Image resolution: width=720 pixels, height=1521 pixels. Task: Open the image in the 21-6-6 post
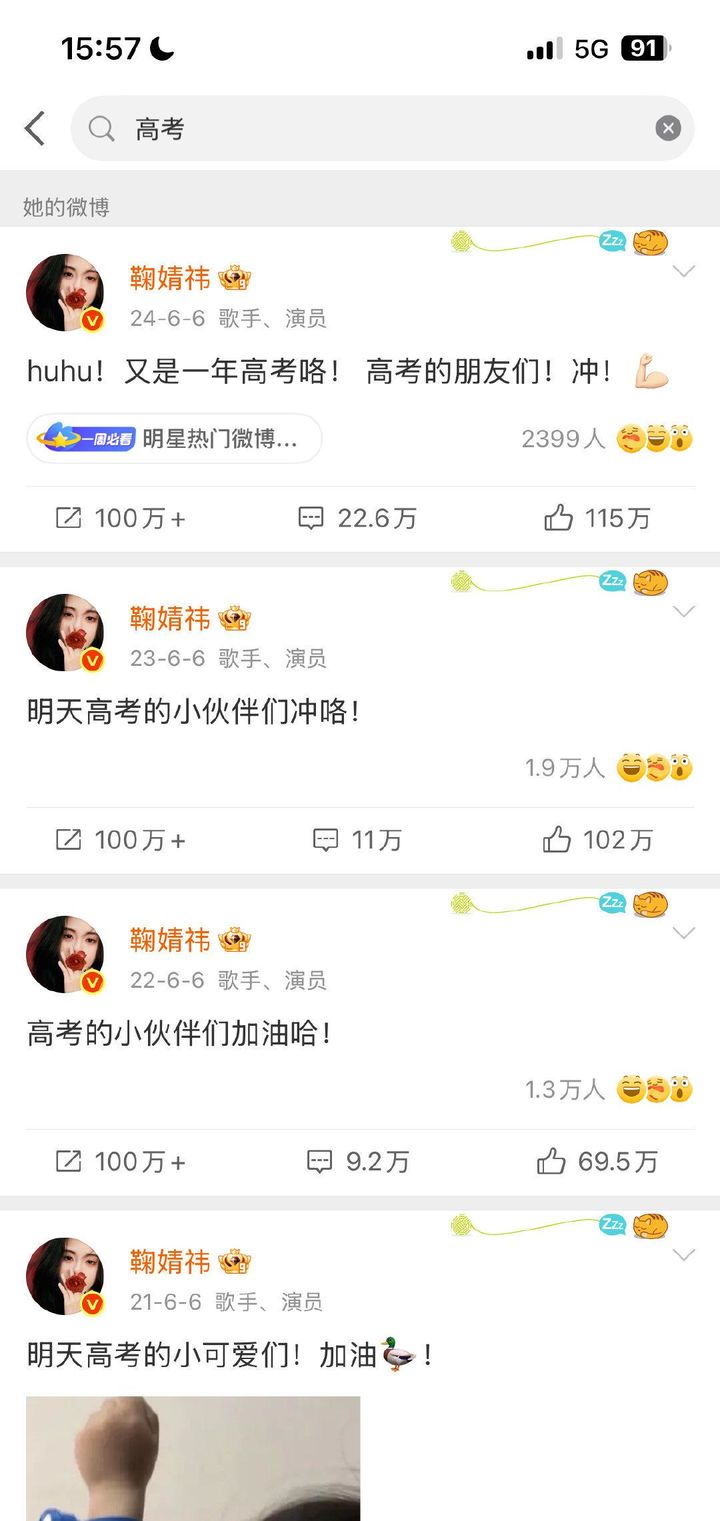(x=192, y=1458)
